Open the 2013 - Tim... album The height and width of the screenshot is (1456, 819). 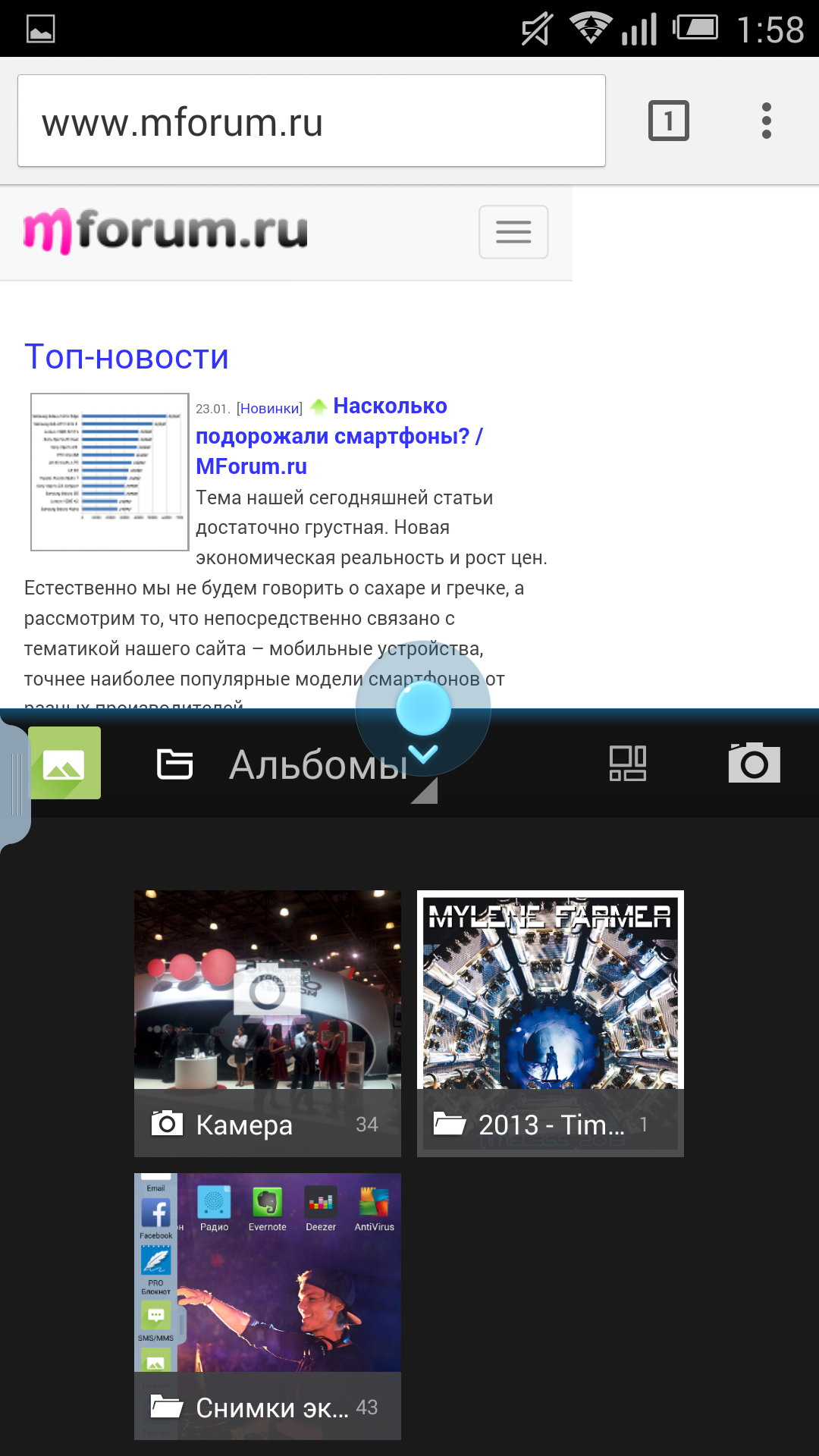tap(550, 1023)
